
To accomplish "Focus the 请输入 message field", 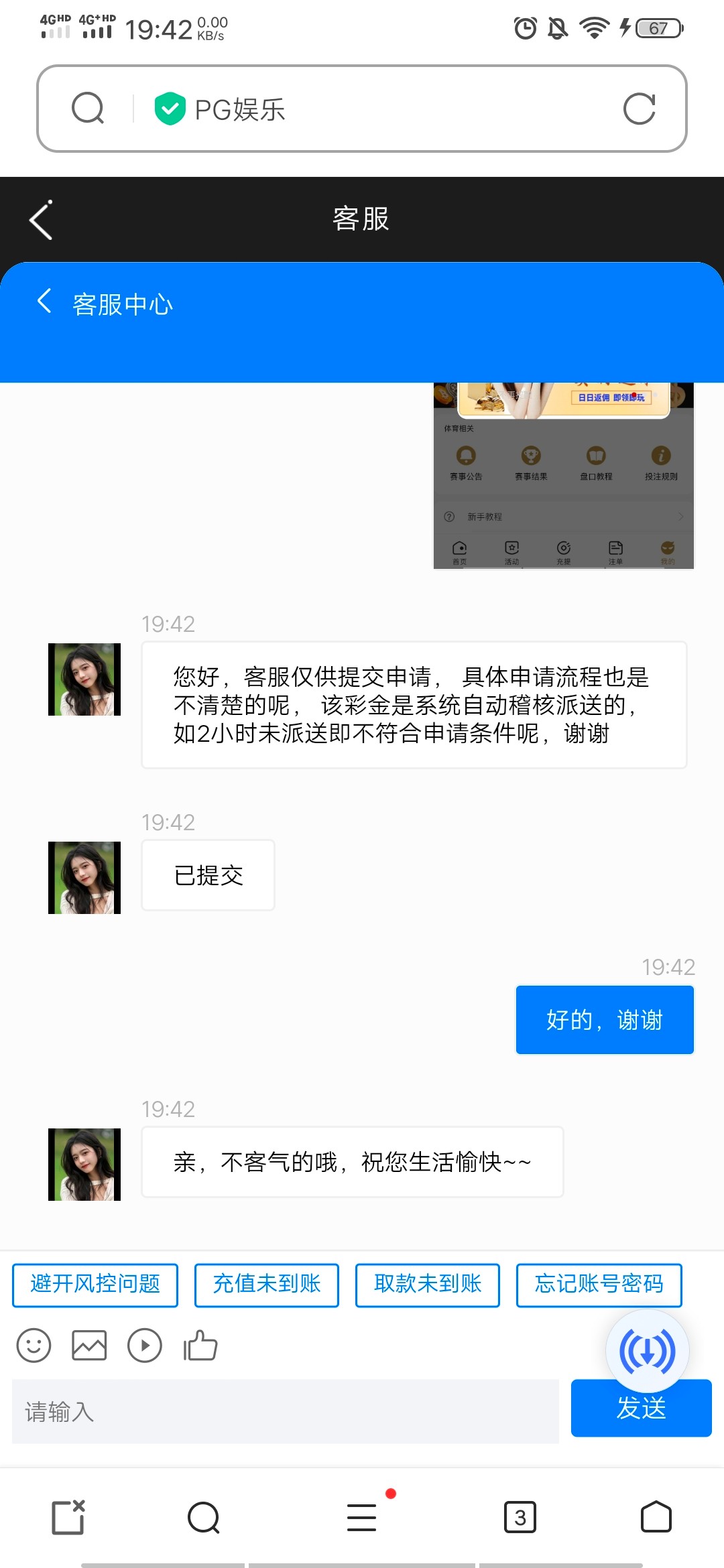I will (285, 1411).
